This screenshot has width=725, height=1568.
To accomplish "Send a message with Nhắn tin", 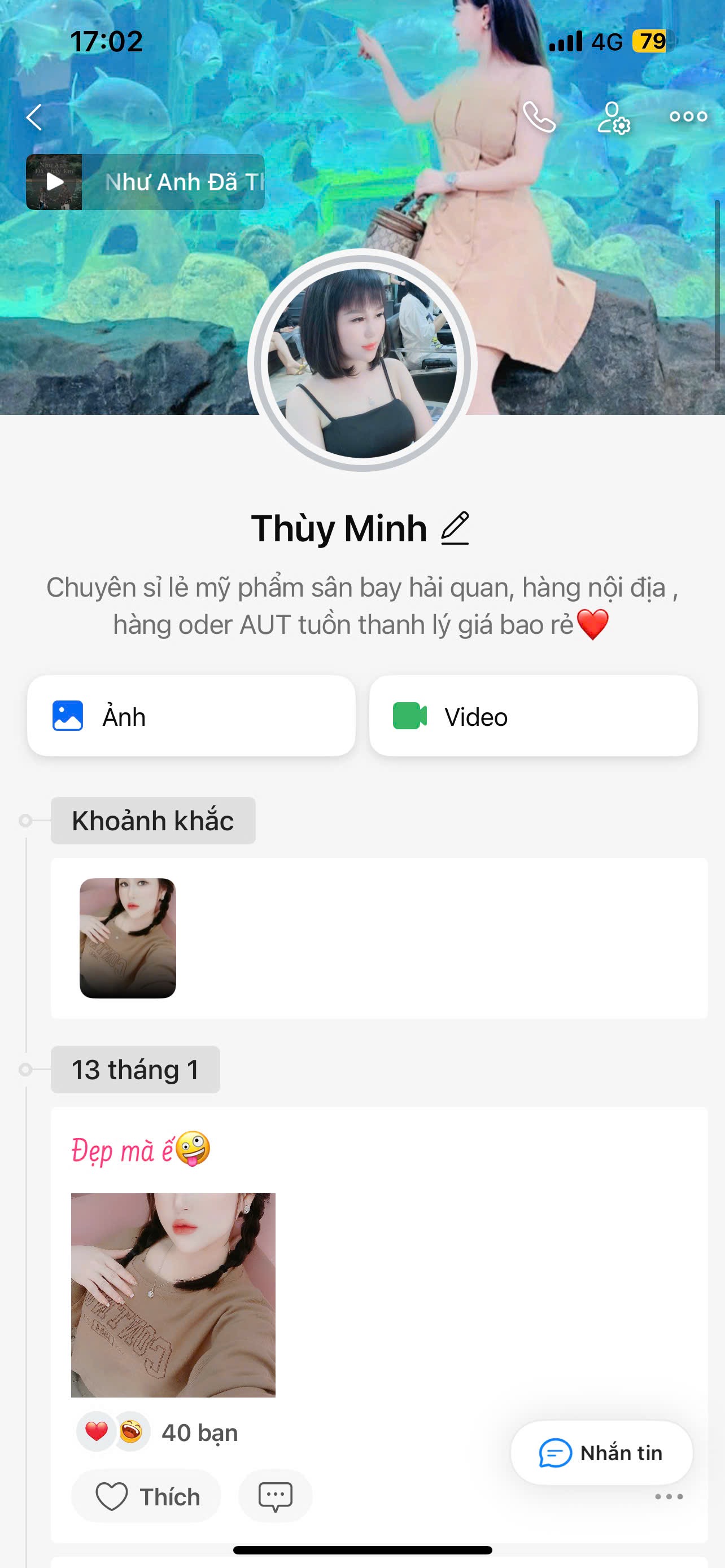I will [x=601, y=1453].
